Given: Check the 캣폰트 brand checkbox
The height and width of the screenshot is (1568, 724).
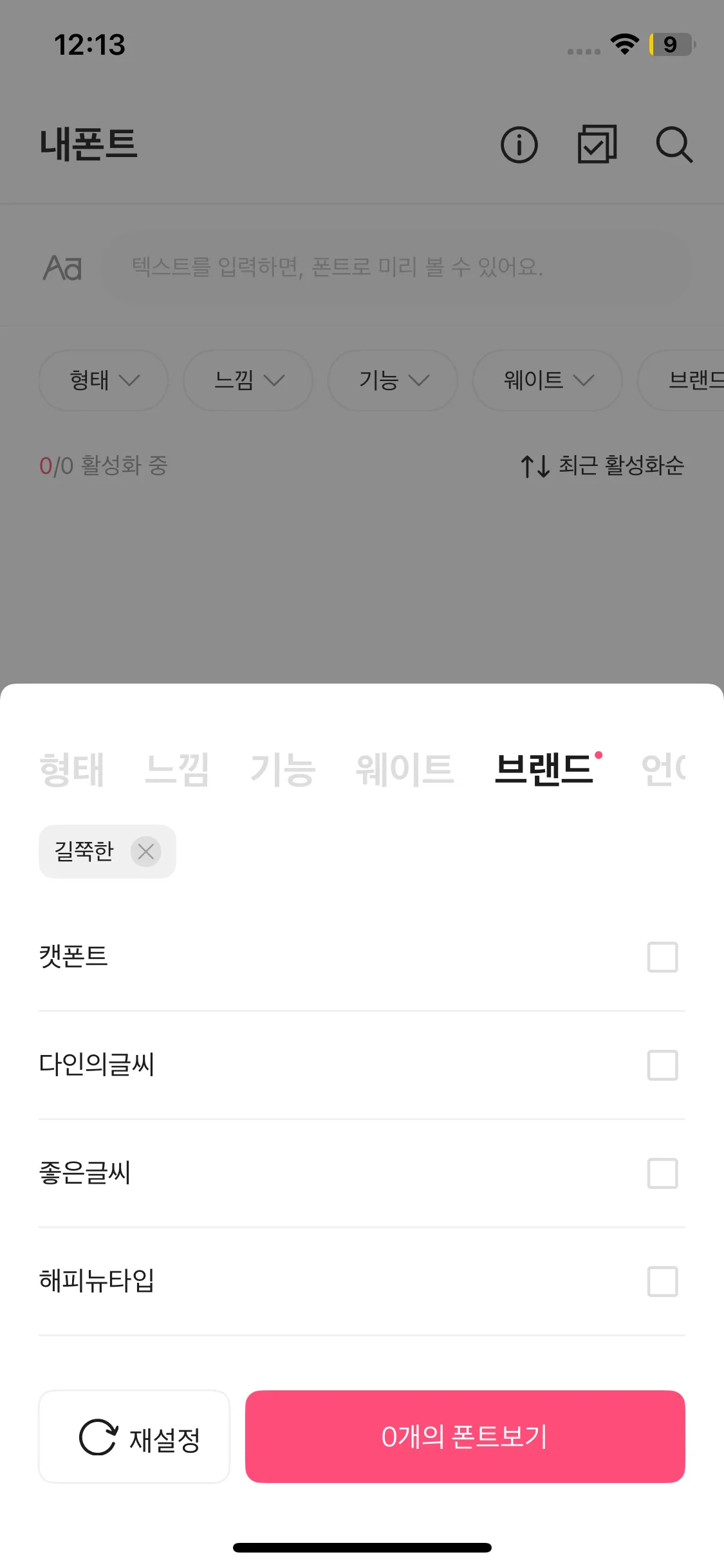Looking at the screenshot, I should coord(662,957).
